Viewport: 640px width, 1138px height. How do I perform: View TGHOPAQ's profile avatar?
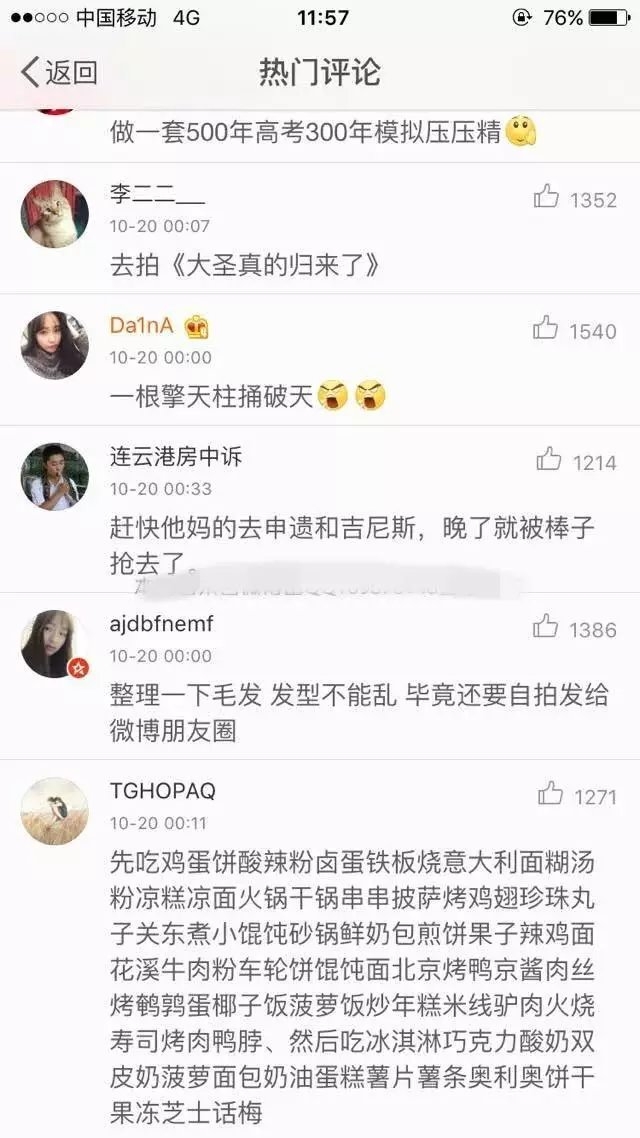(54, 811)
